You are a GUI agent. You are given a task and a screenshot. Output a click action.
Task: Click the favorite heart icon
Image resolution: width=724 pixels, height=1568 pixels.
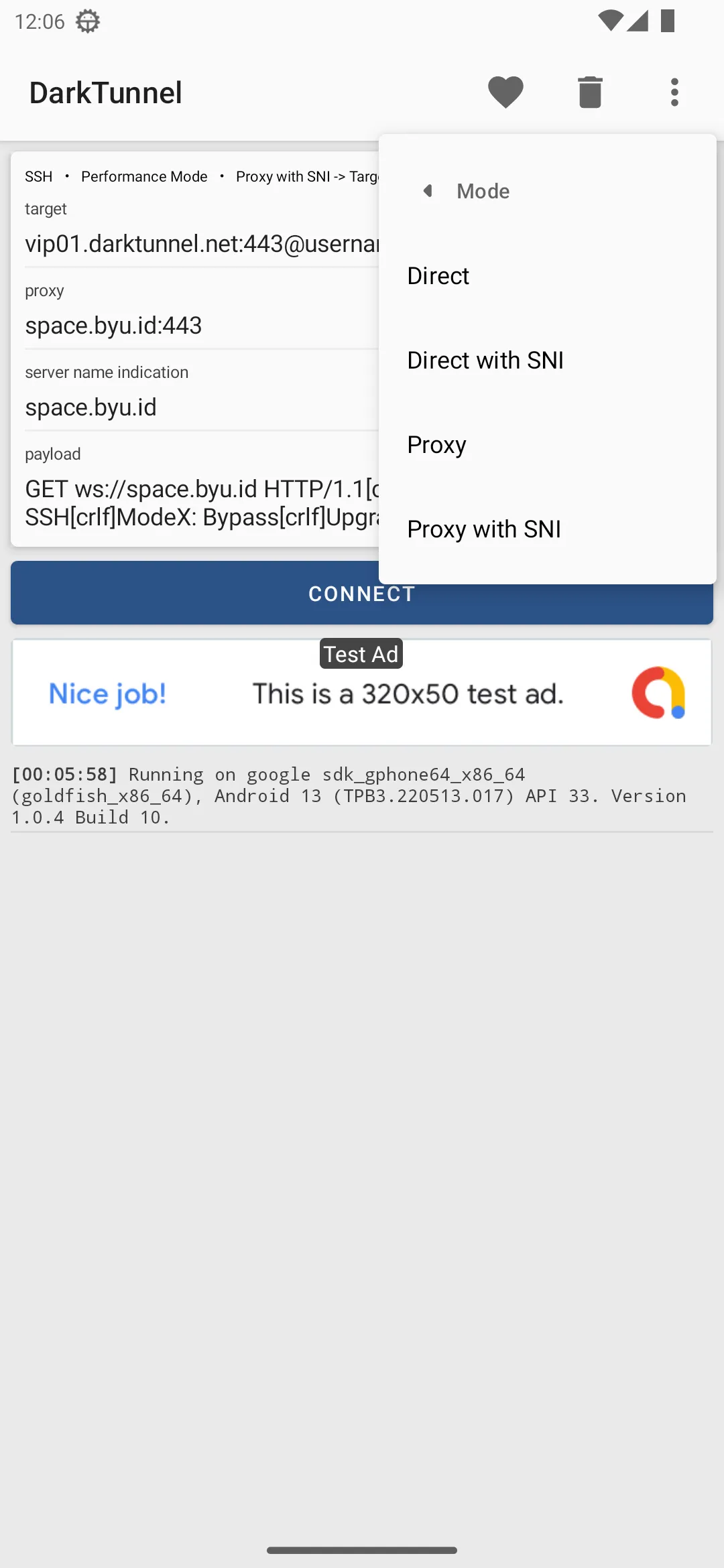click(505, 92)
